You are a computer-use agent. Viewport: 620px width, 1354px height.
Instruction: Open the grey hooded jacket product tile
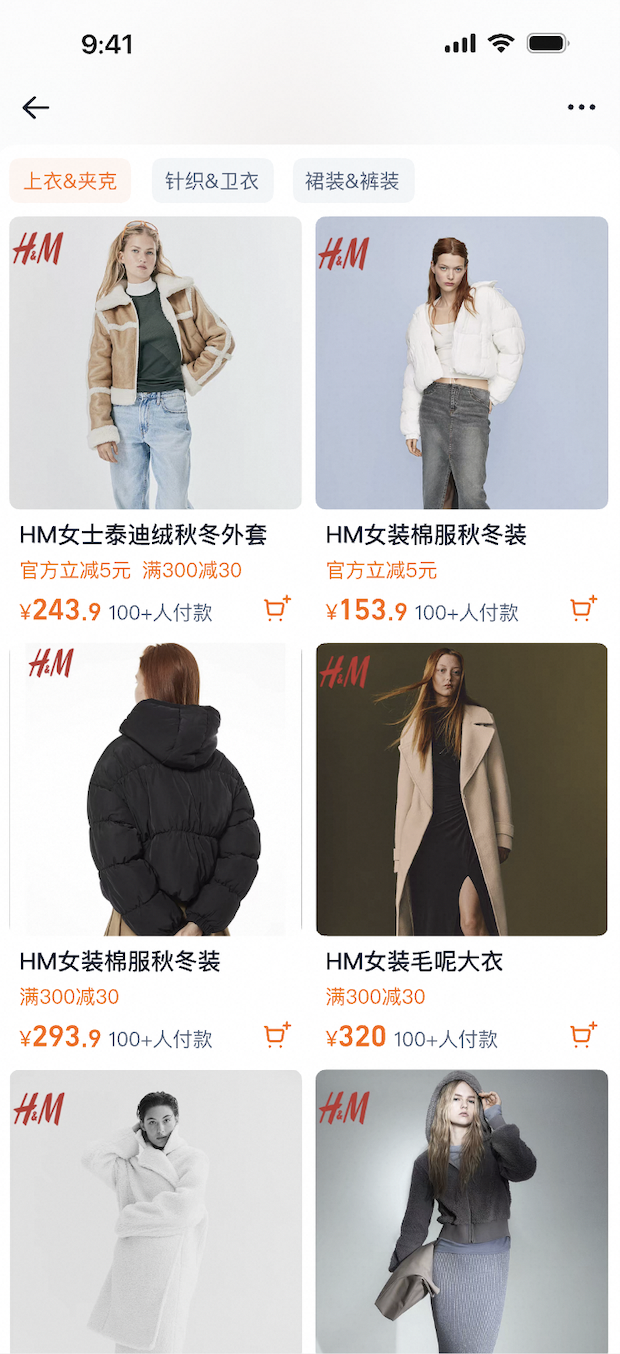click(x=461, y=1210)
